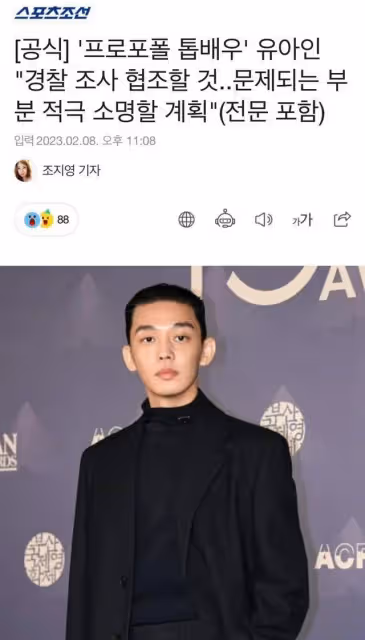Open the robot AI summary icon

[x=225, y=219]
